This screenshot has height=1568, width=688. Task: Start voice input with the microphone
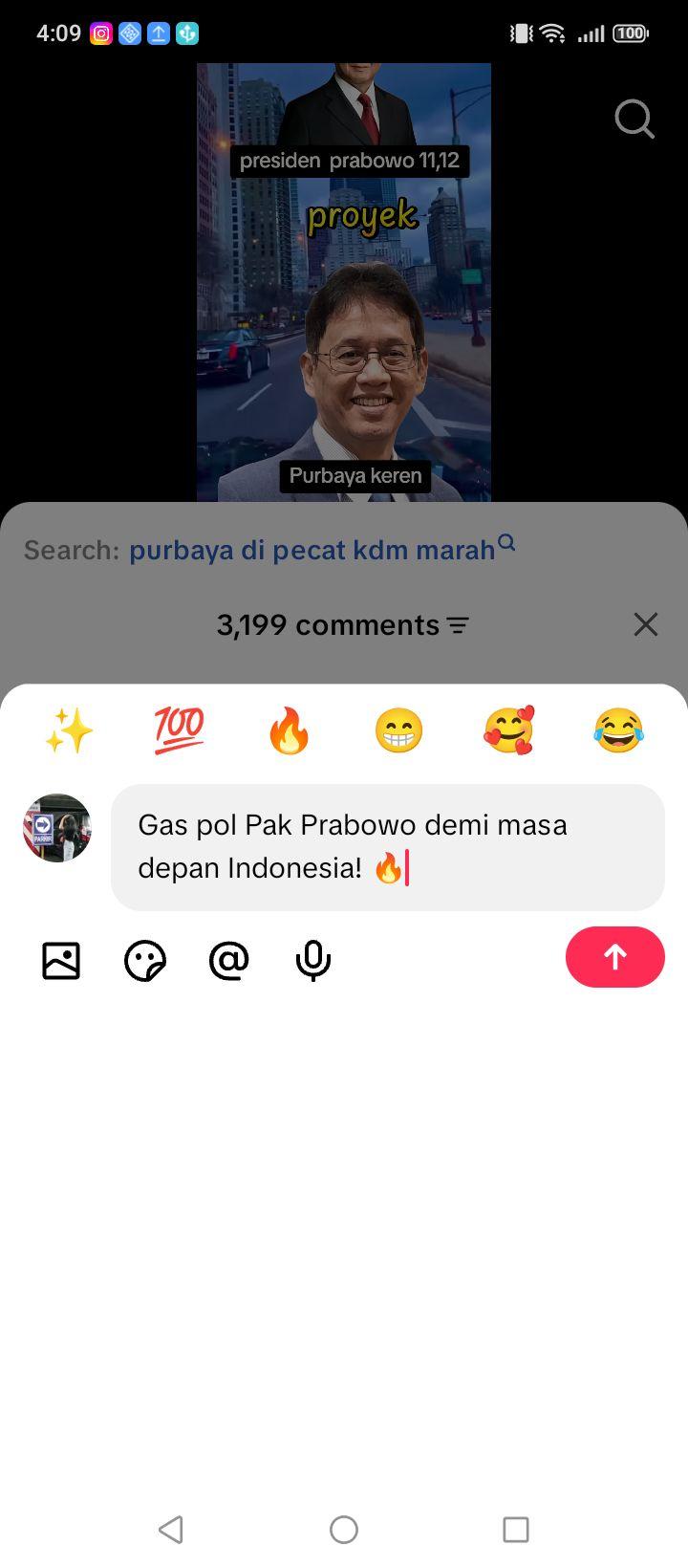(313, 960)
